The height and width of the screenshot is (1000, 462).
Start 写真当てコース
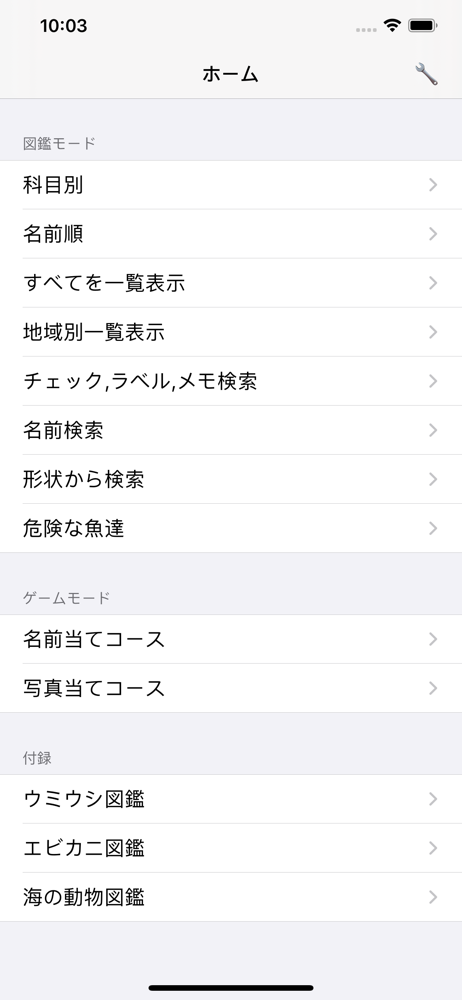[231, 688]
